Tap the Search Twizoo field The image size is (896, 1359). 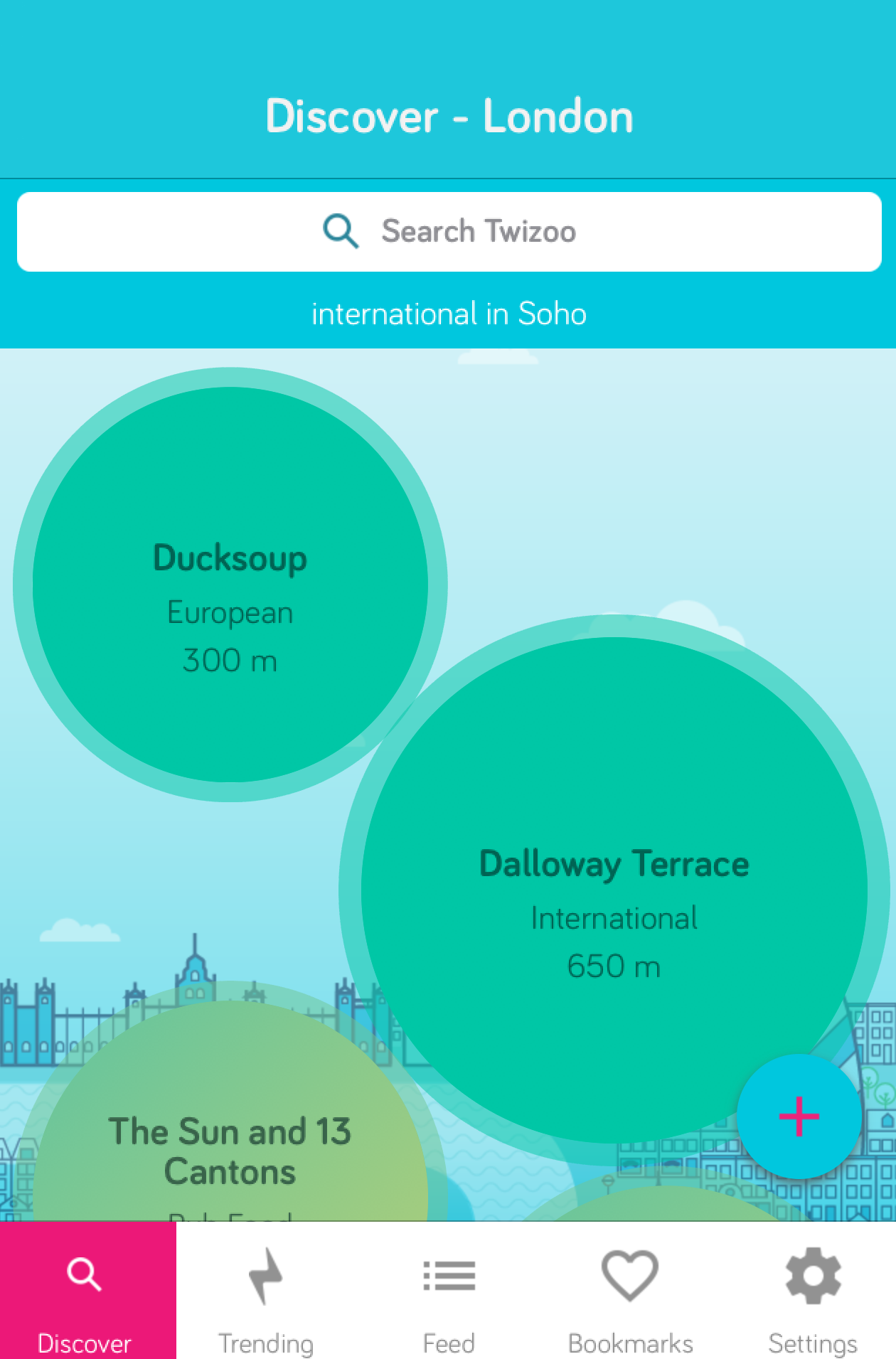point(449,232)
